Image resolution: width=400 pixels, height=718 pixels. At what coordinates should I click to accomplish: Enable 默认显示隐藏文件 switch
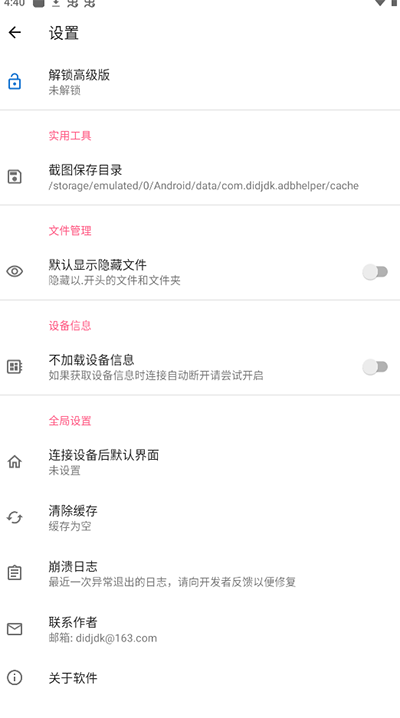pyautogui.click(x=375, y=272)
